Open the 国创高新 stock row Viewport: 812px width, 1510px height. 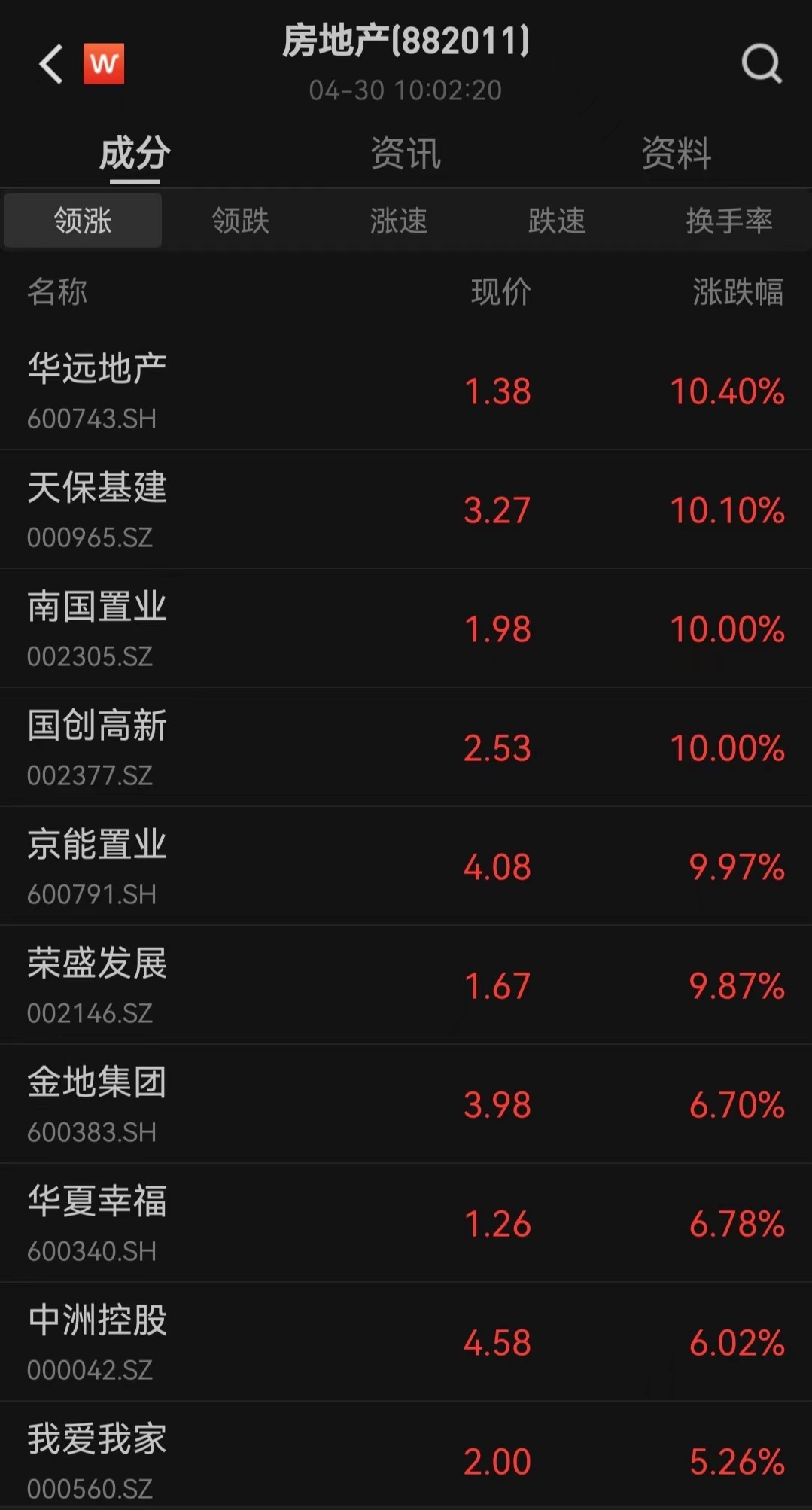(406, 747)
